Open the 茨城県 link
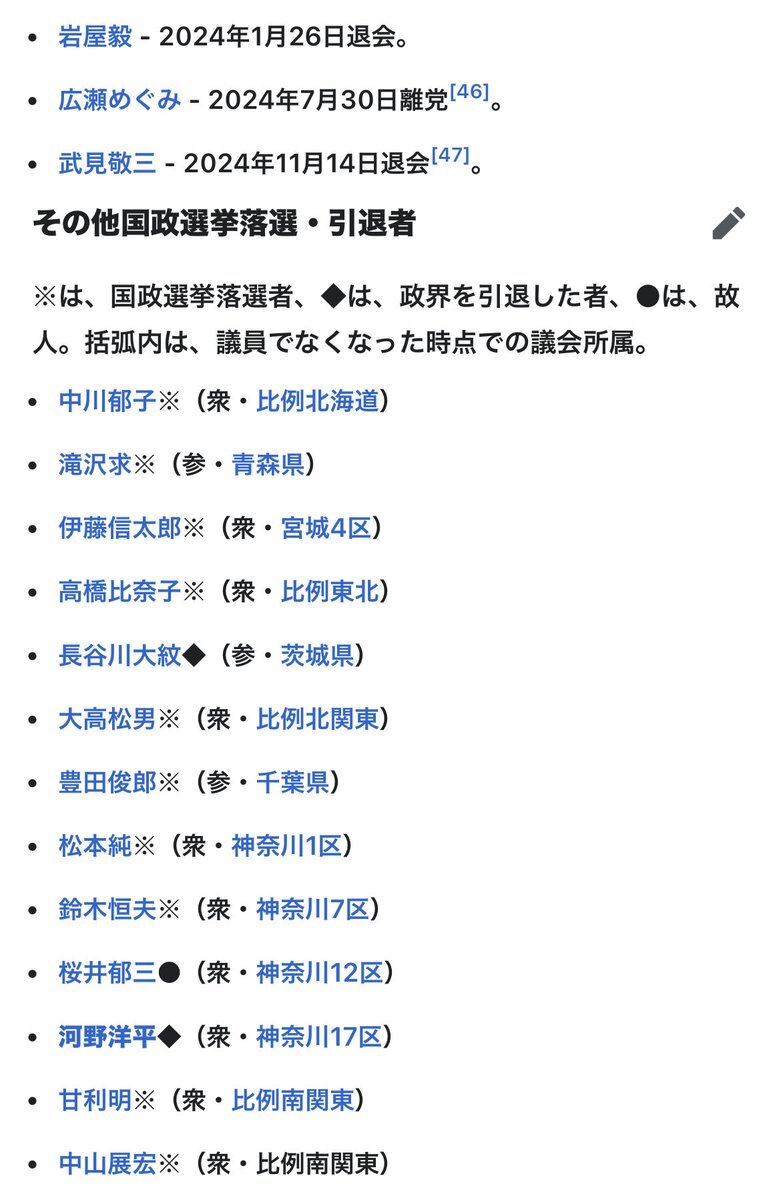 [317, 656]
